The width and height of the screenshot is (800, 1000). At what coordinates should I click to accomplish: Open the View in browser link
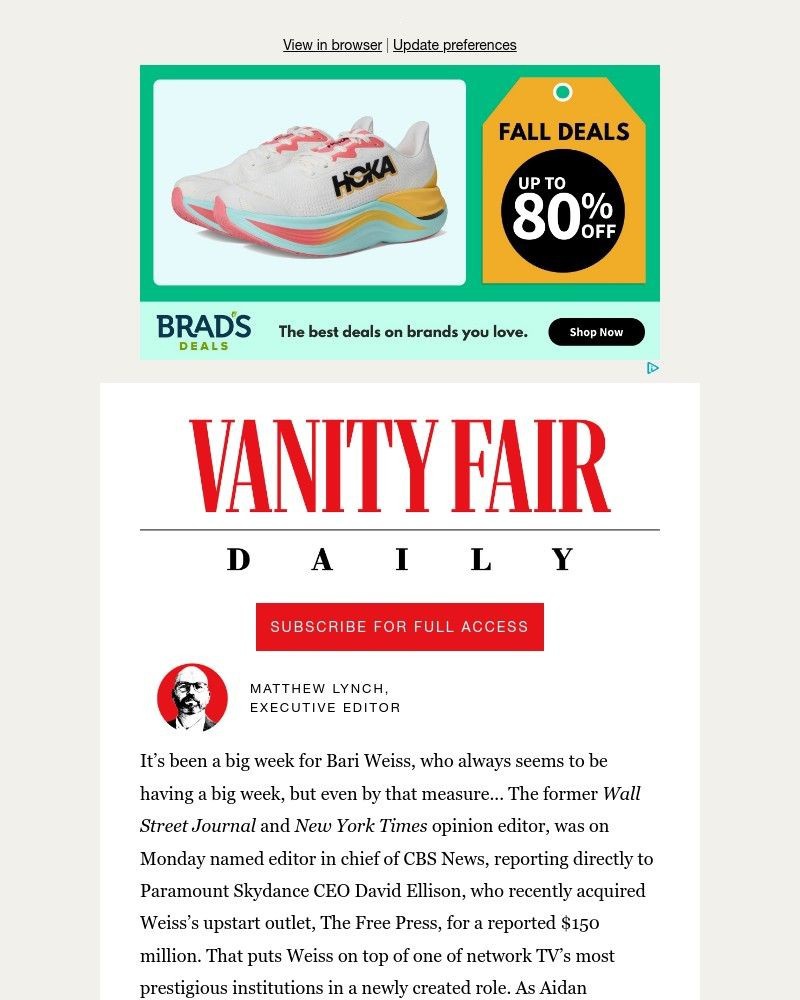coord(332,45)
